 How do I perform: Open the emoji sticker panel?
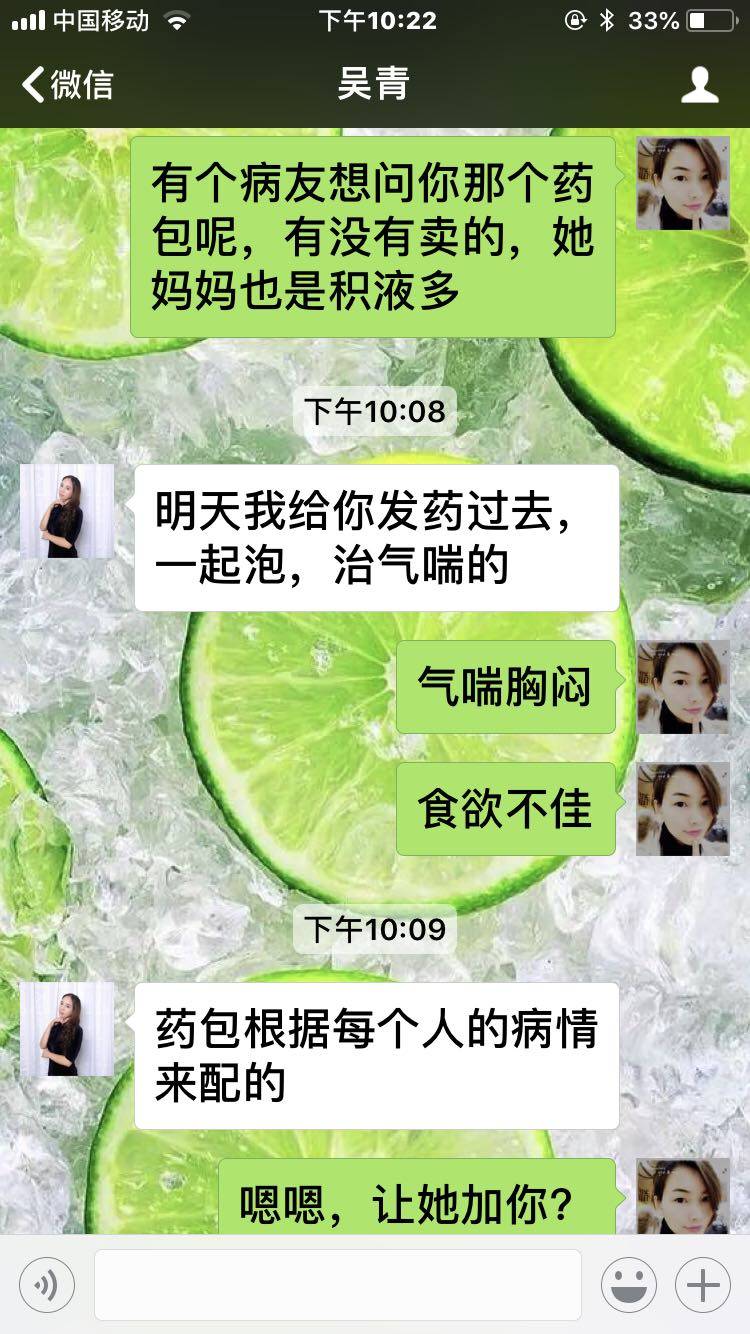click(629, 1284)
